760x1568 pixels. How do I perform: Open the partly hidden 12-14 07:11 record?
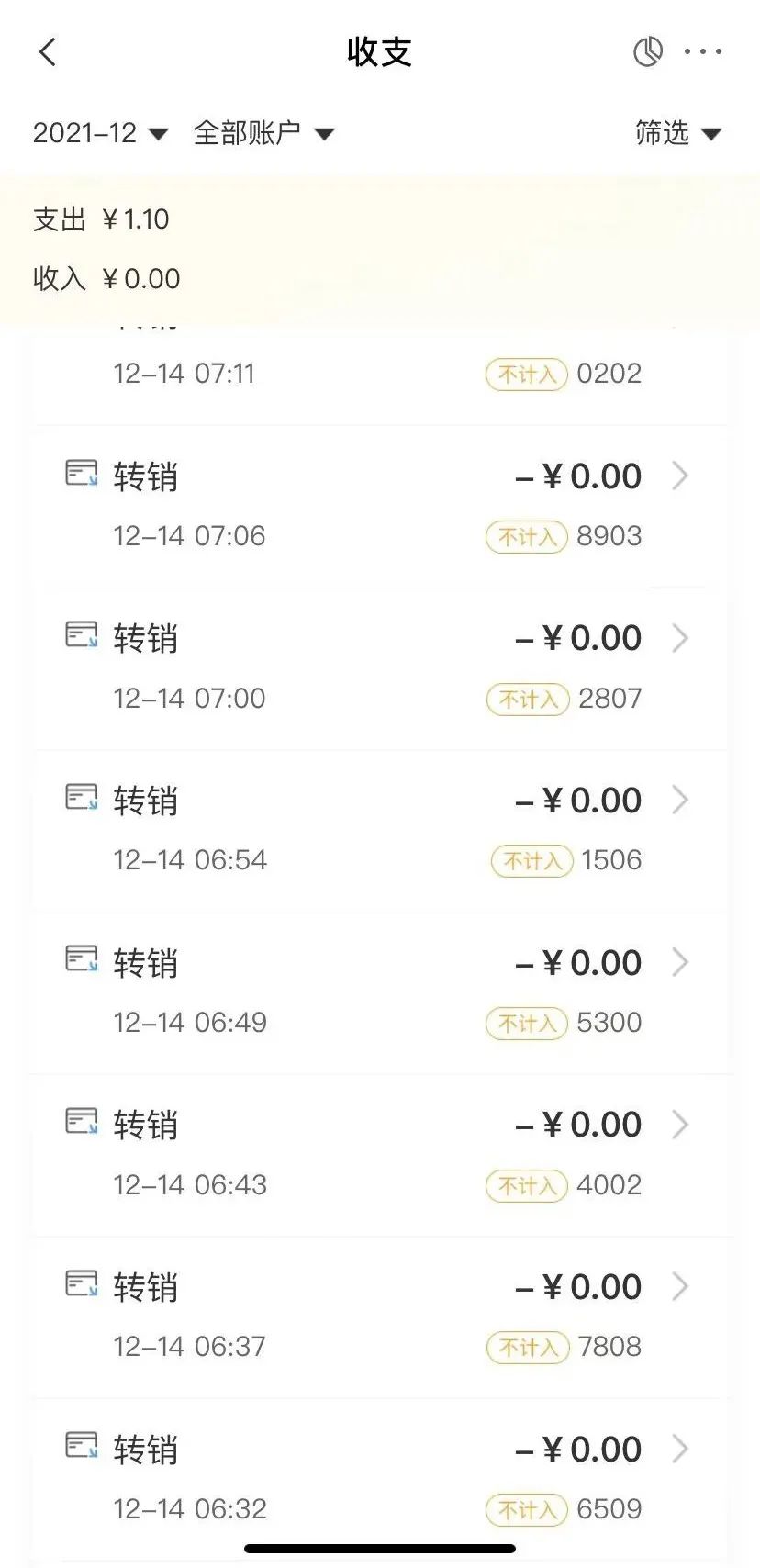(380, 375)
